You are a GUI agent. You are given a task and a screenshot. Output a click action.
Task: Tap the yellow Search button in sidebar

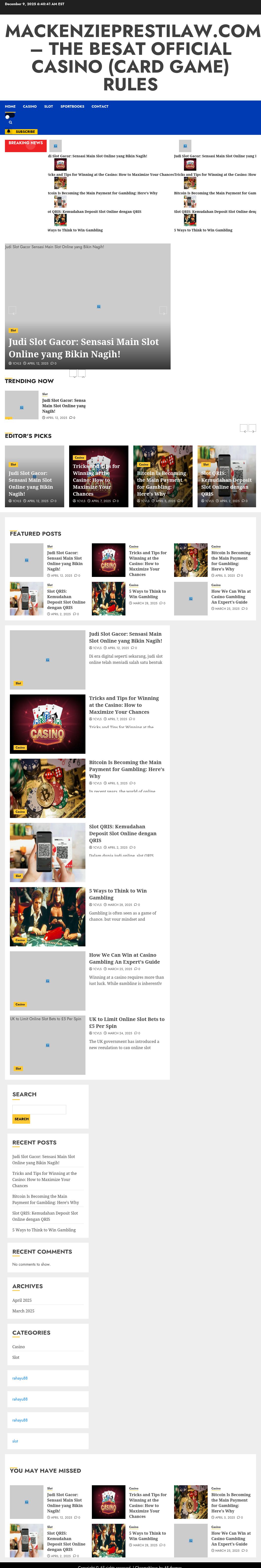tap(21, 1119)
